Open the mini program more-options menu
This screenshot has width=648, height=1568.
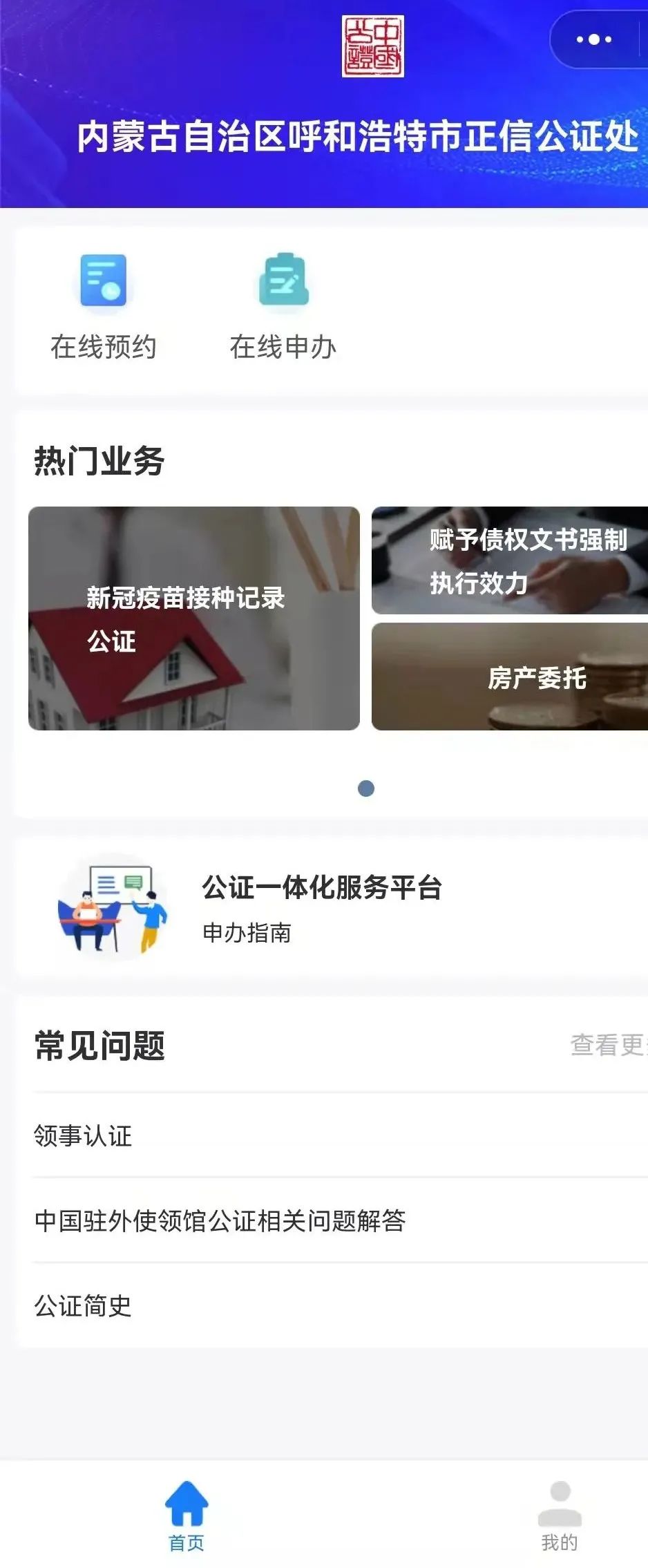tap(594, 39)
